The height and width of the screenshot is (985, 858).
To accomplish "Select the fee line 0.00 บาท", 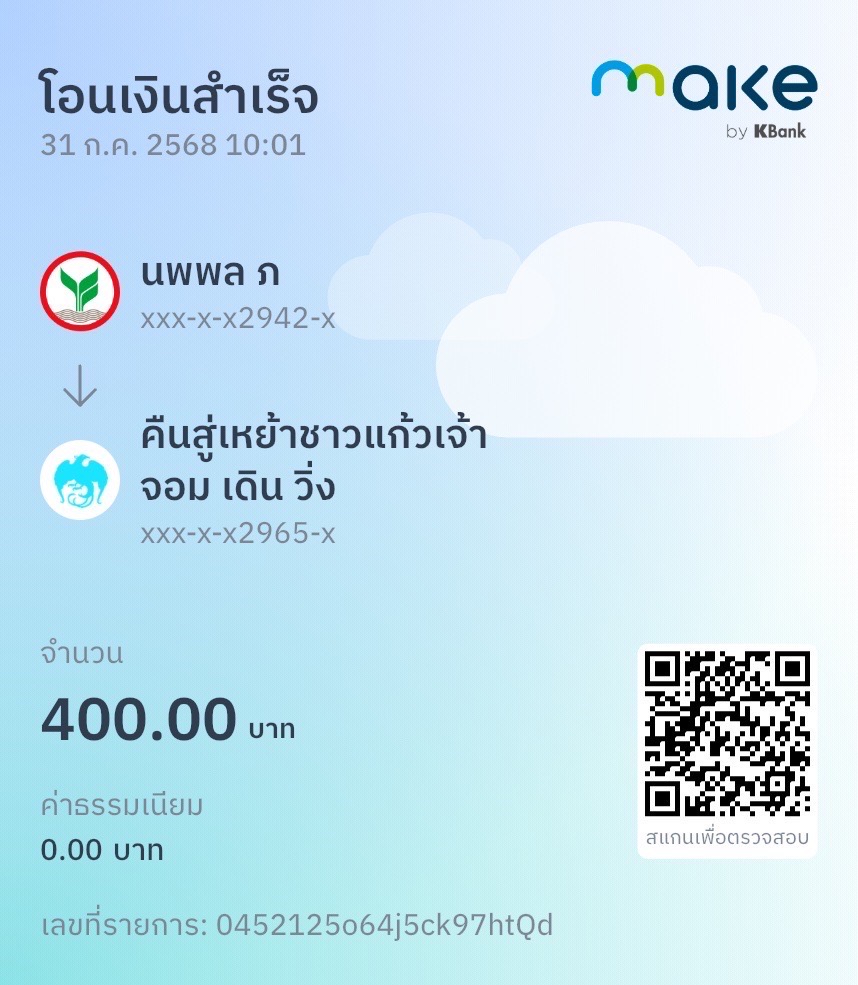I will tap(102, 850).
